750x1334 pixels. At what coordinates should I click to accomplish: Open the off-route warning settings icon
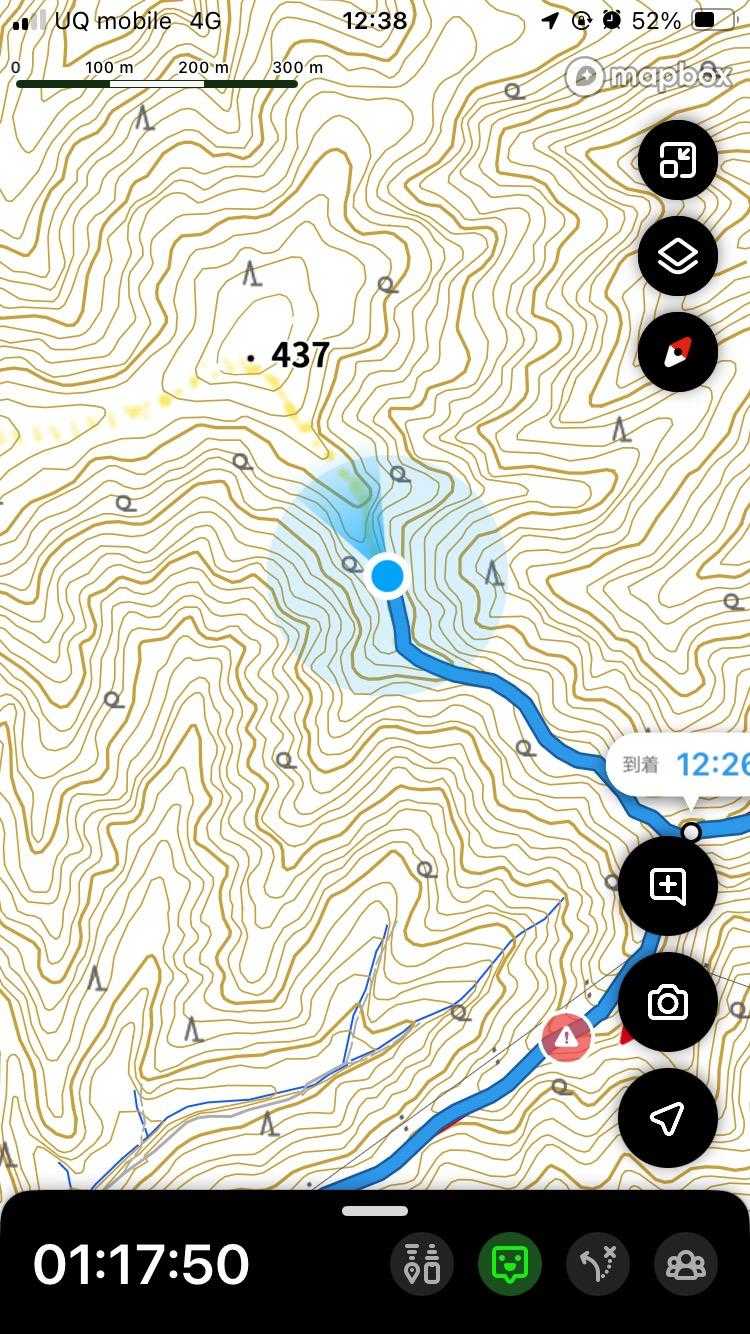point(597,1265)
